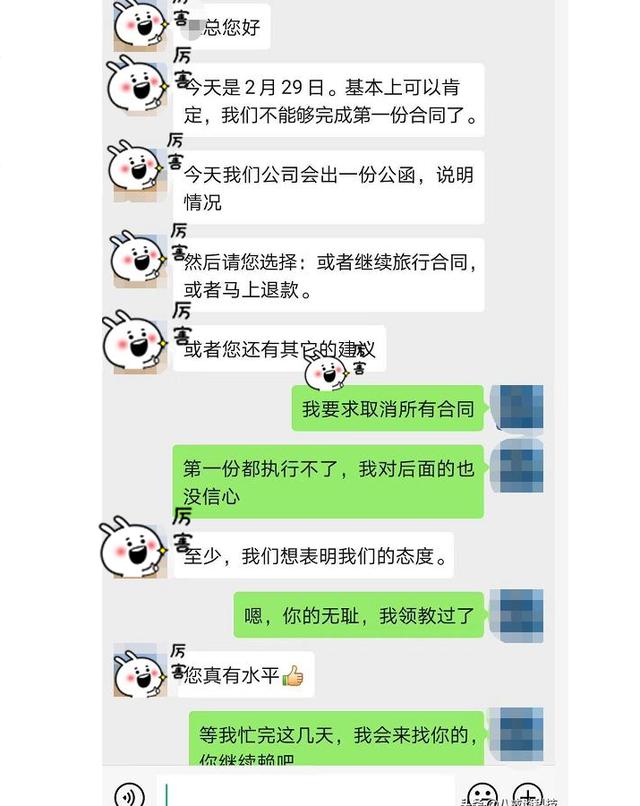The height and width of the screenshot is (806, 640).
Task: Open the emoji sticker panel
Action: pos(482,794)
